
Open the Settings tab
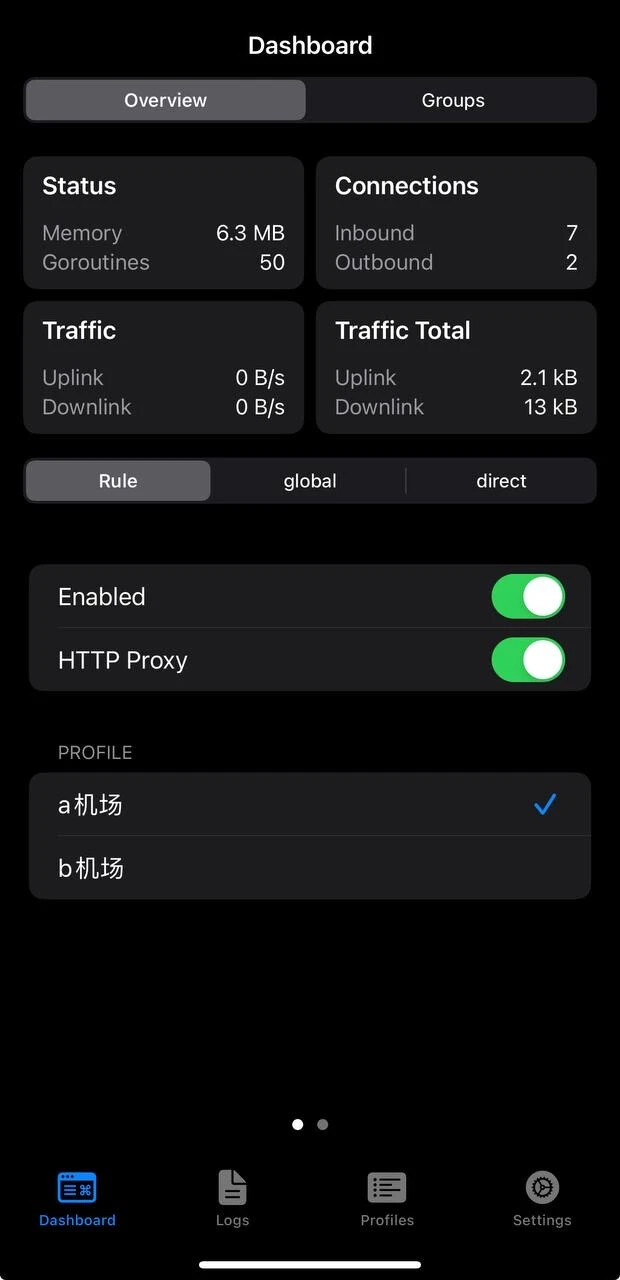pos(542,1199)
